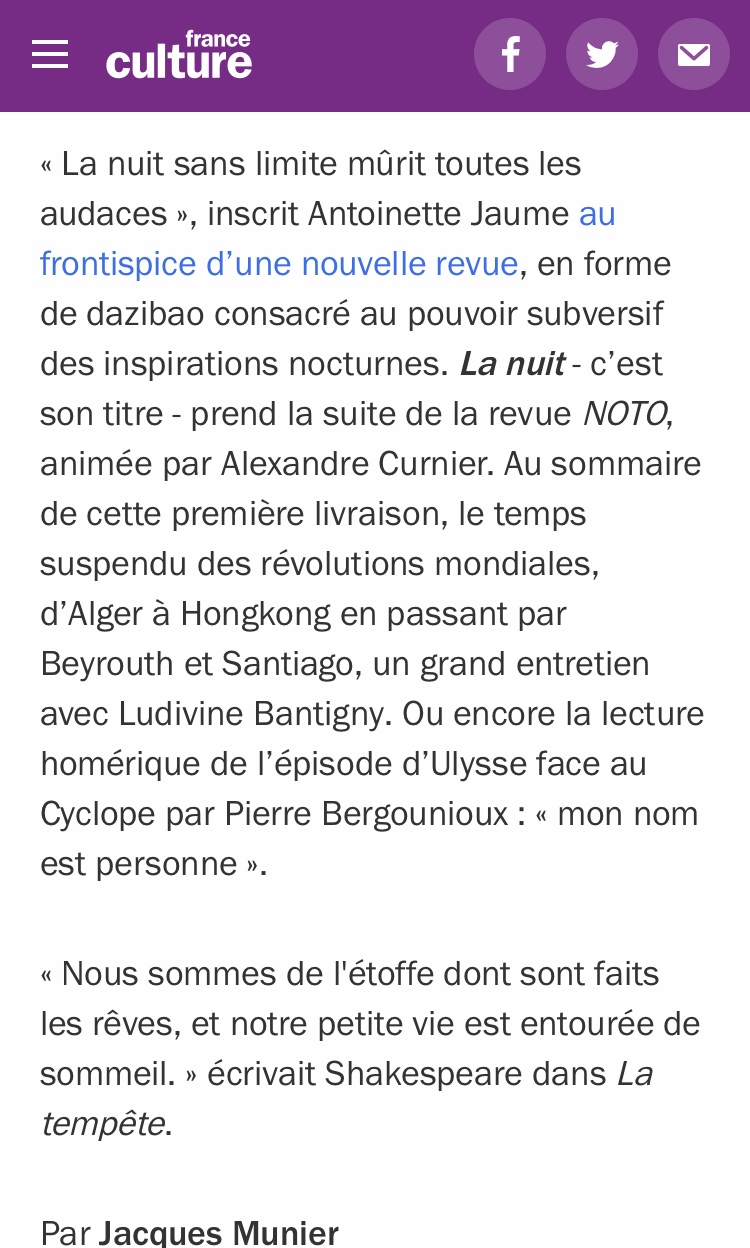Go to France Culture homepage logo
Image resolution: width=750 pixels, height=1248 pixels.
179,55
